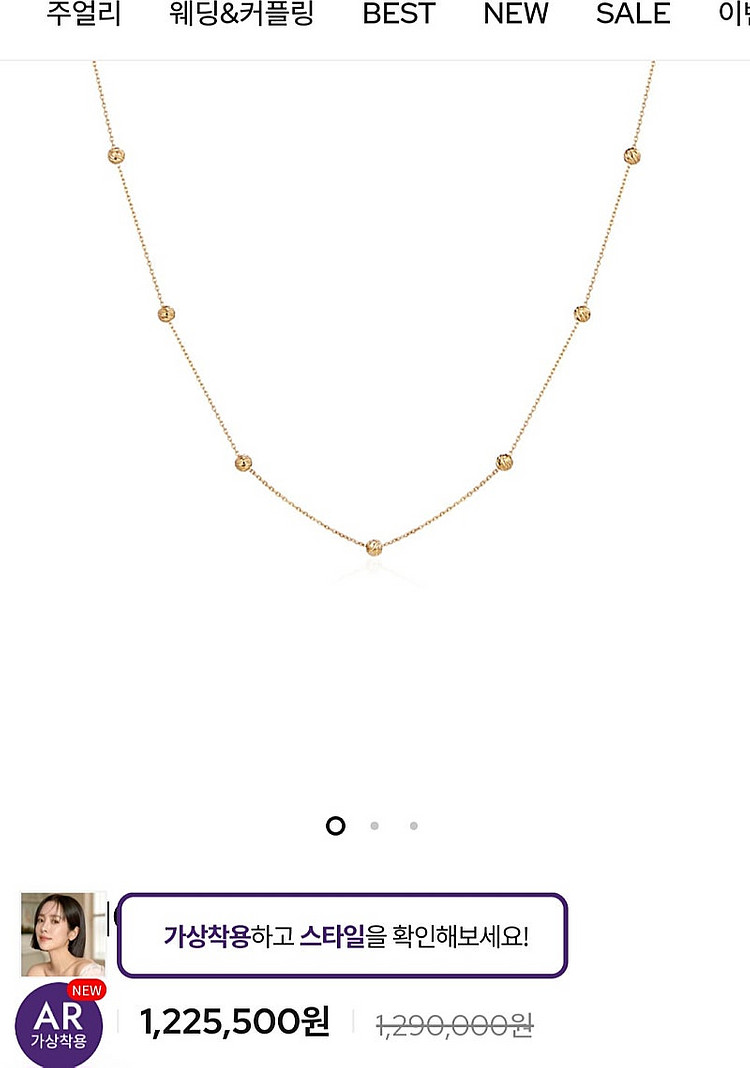Switch to the 웨딩&커플링 tab
The image size is (750, 1068).
tap(242, 15)
